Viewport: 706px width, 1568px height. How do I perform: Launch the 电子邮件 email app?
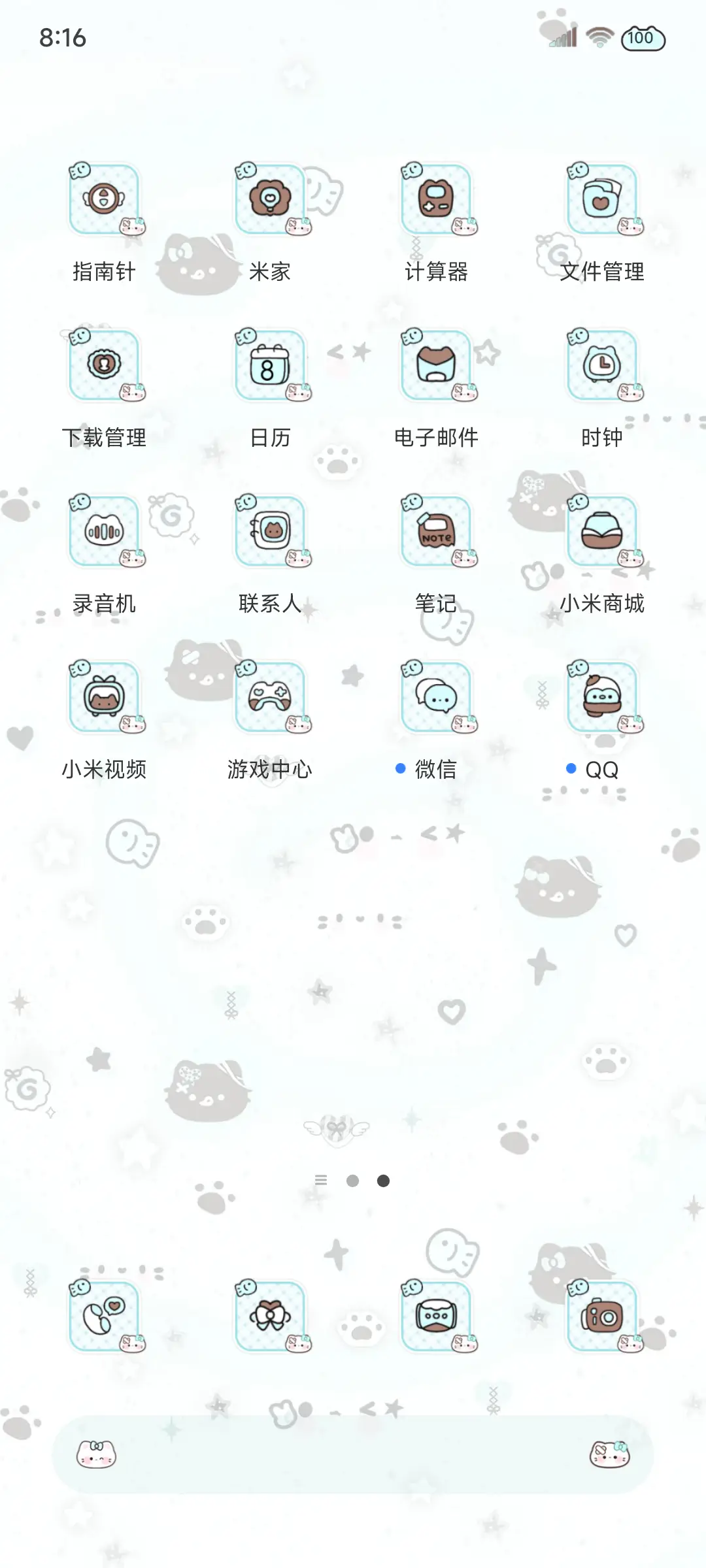(x=437, y=366)
